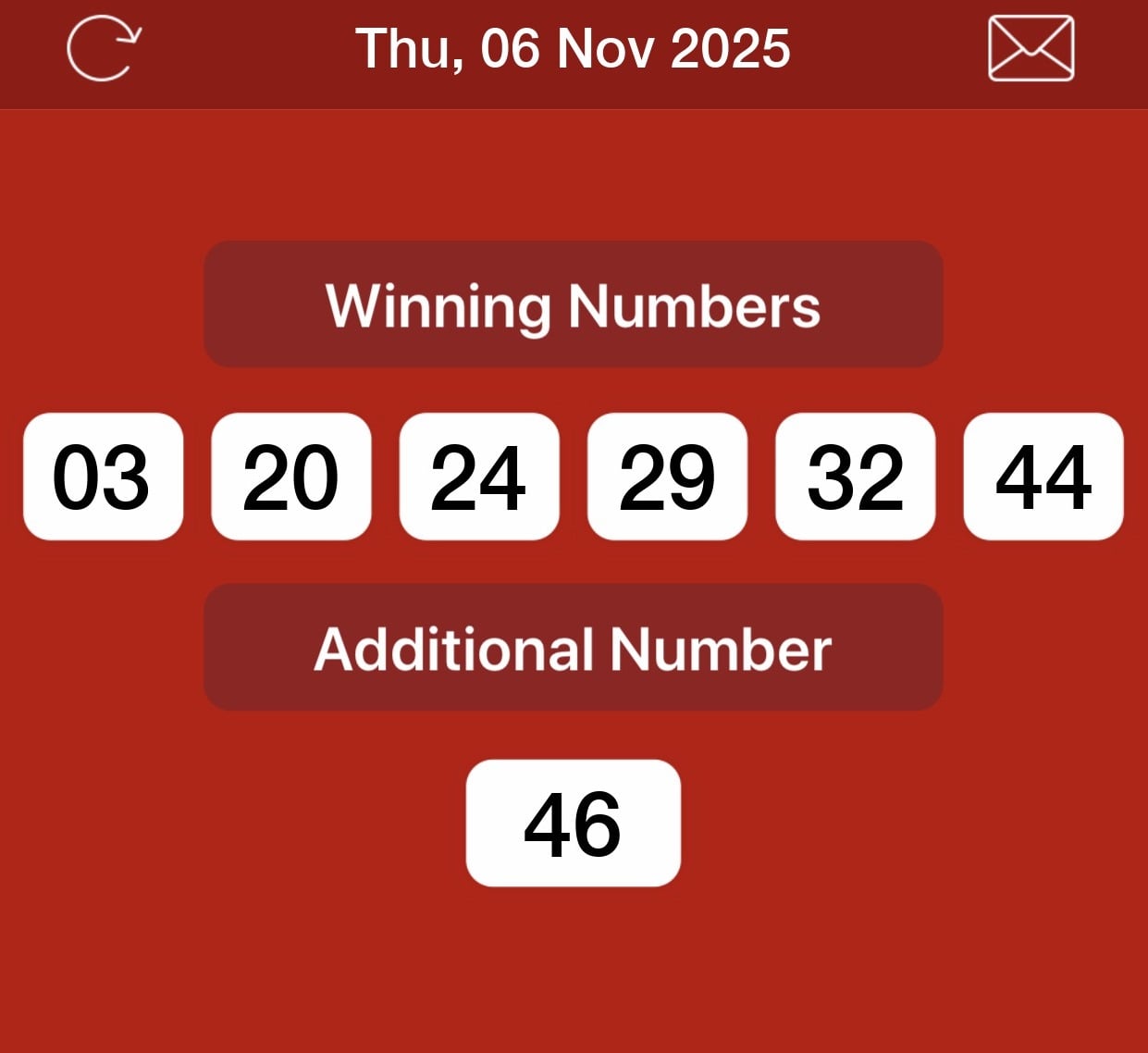Refresh the lottery results
This screenshot has width=1148, height=1053.
tap(103, 48)
